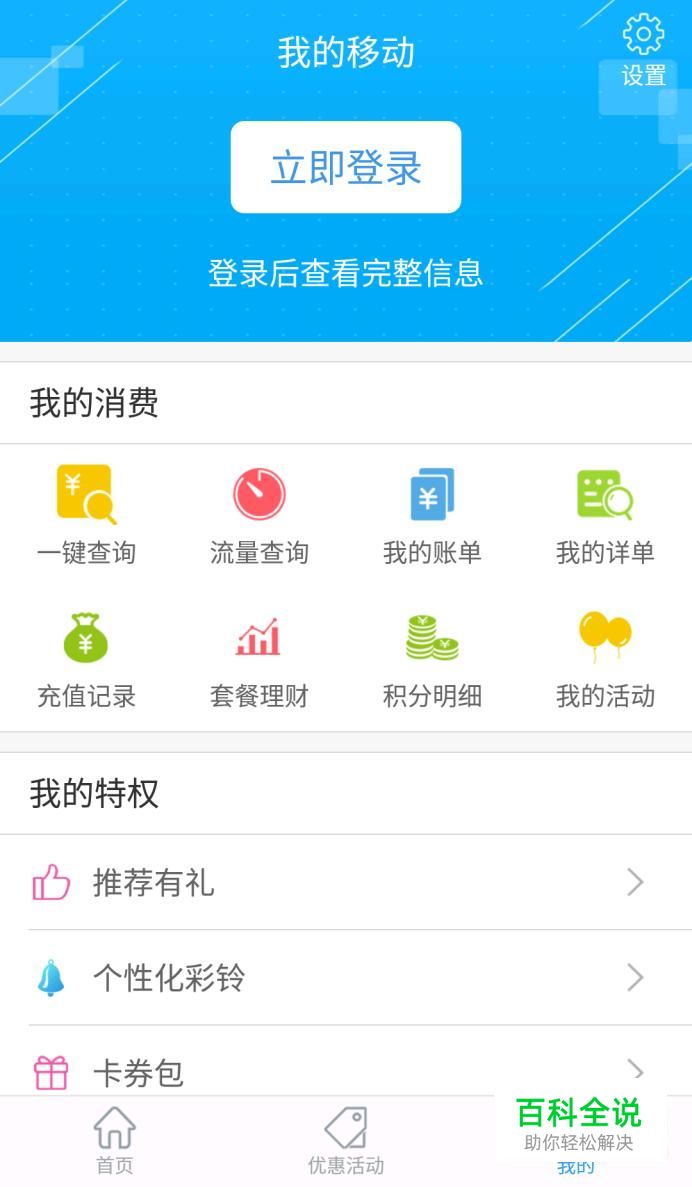Switch to the 首页 home tab
The image size is (692, 1187).
point(114,1141)
